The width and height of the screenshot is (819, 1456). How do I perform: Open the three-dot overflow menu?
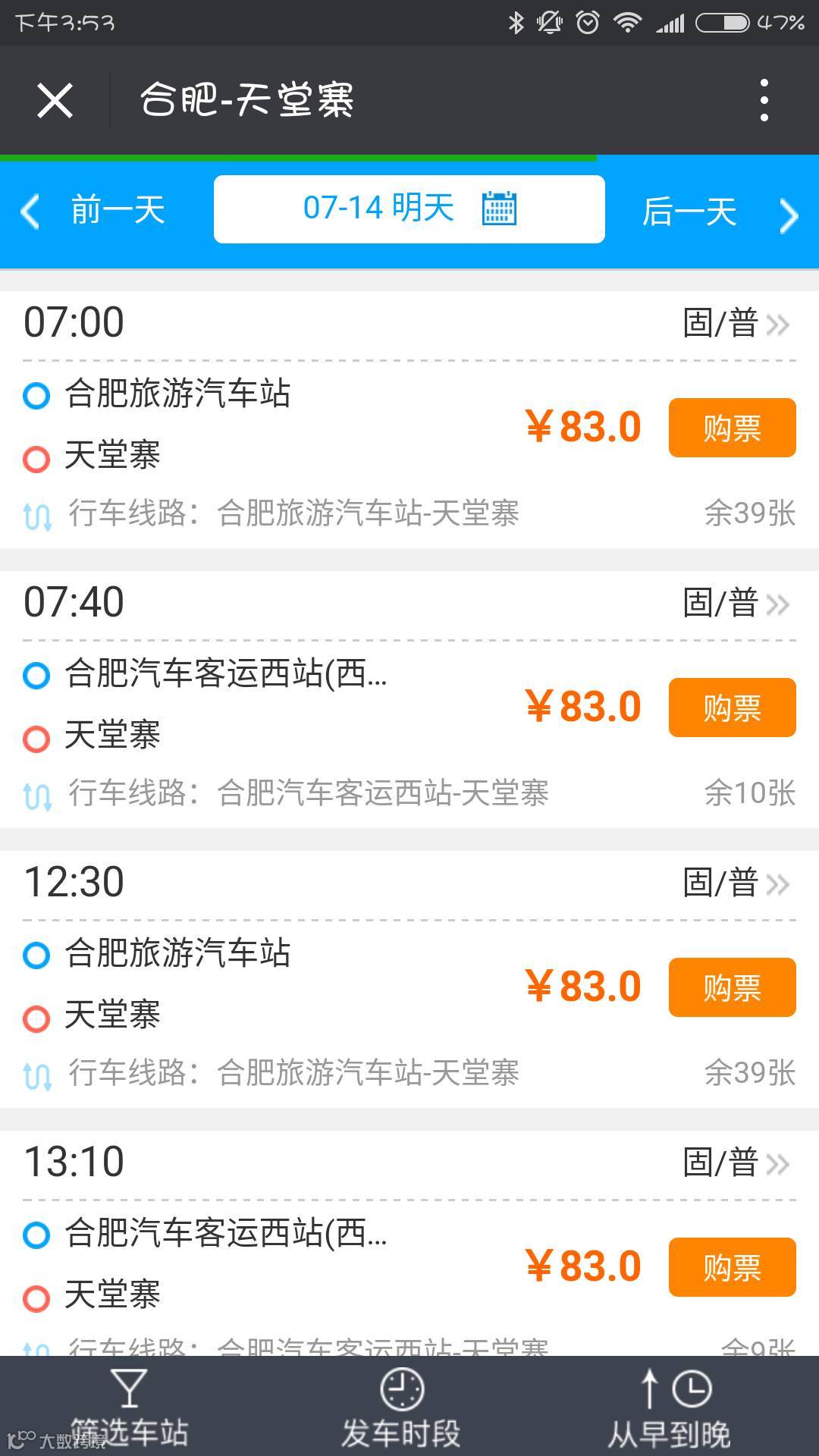pyautogui.click(x=764, y=100)
